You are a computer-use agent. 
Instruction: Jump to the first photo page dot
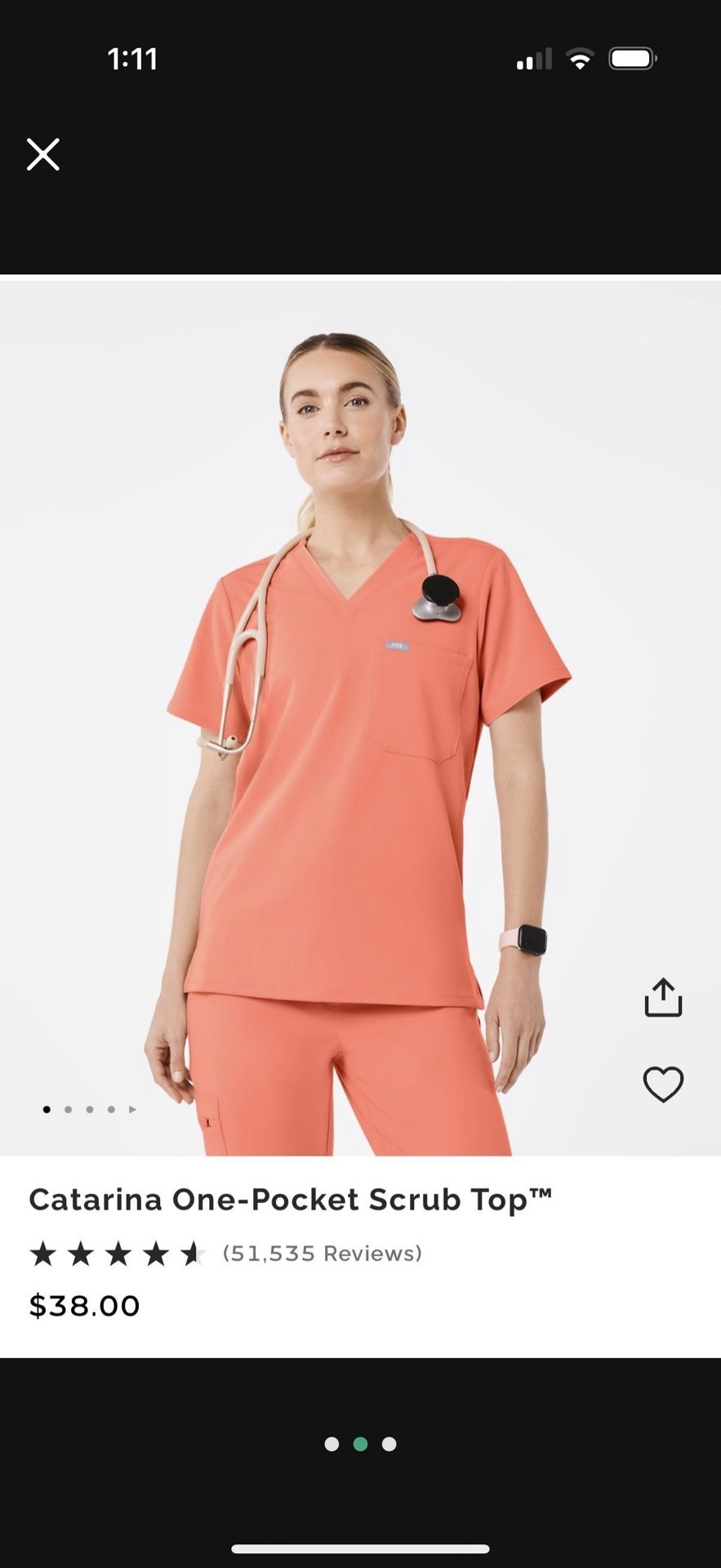pyautogui.click(x=332, y=1444)
